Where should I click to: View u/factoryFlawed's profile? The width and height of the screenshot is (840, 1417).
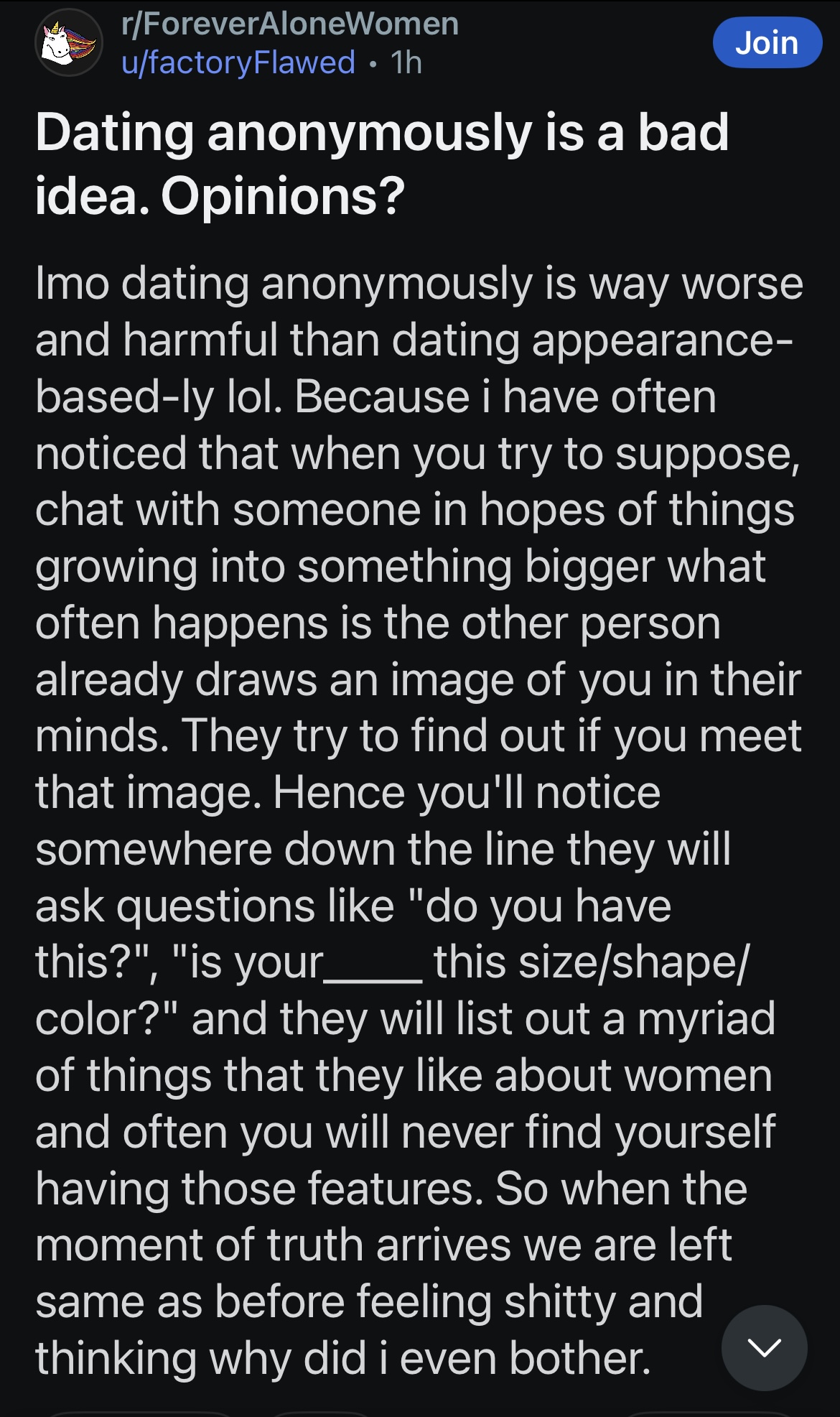238,62
